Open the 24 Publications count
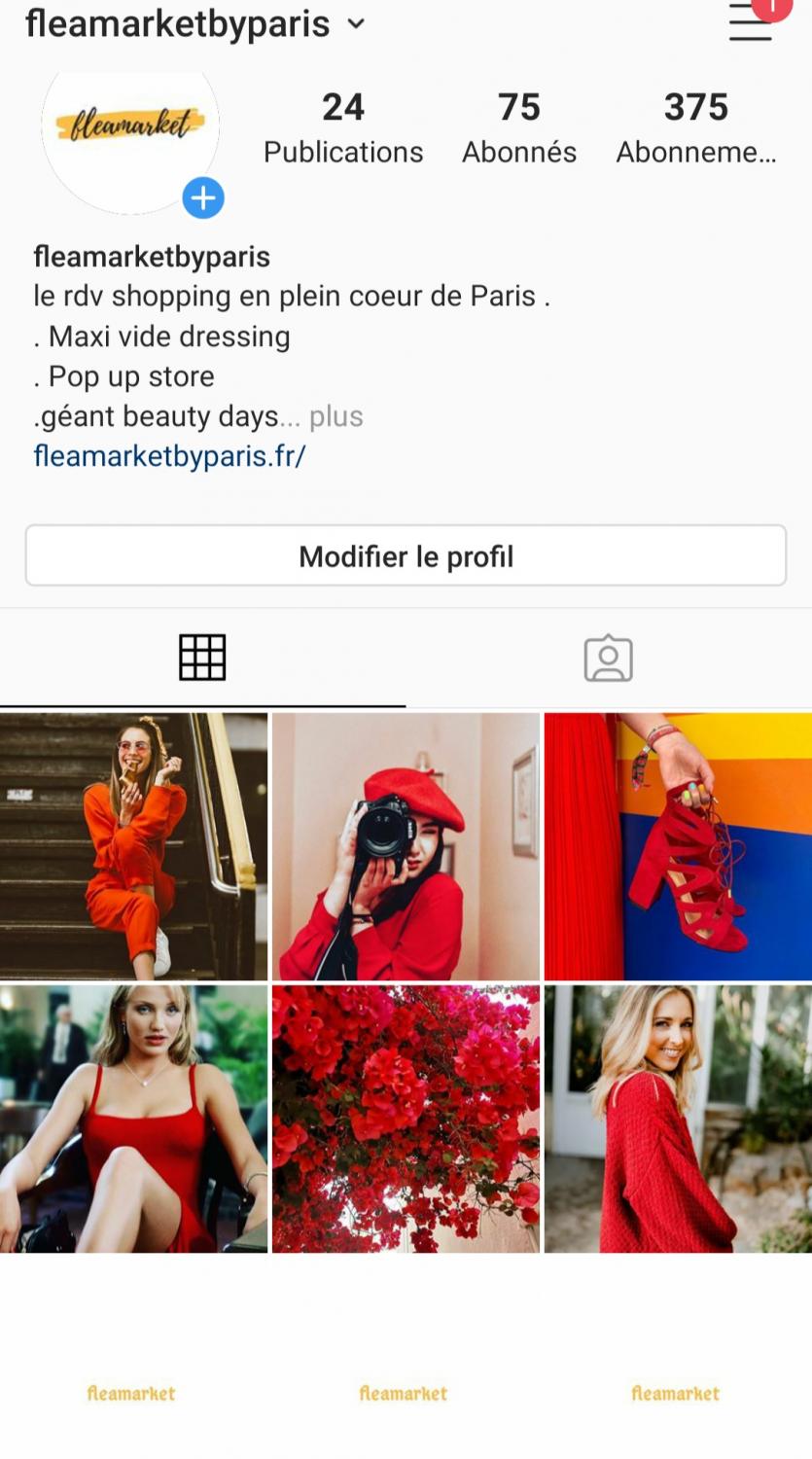Image resolution: width=812 pixels, height=1459 pixels. [343, 128]
